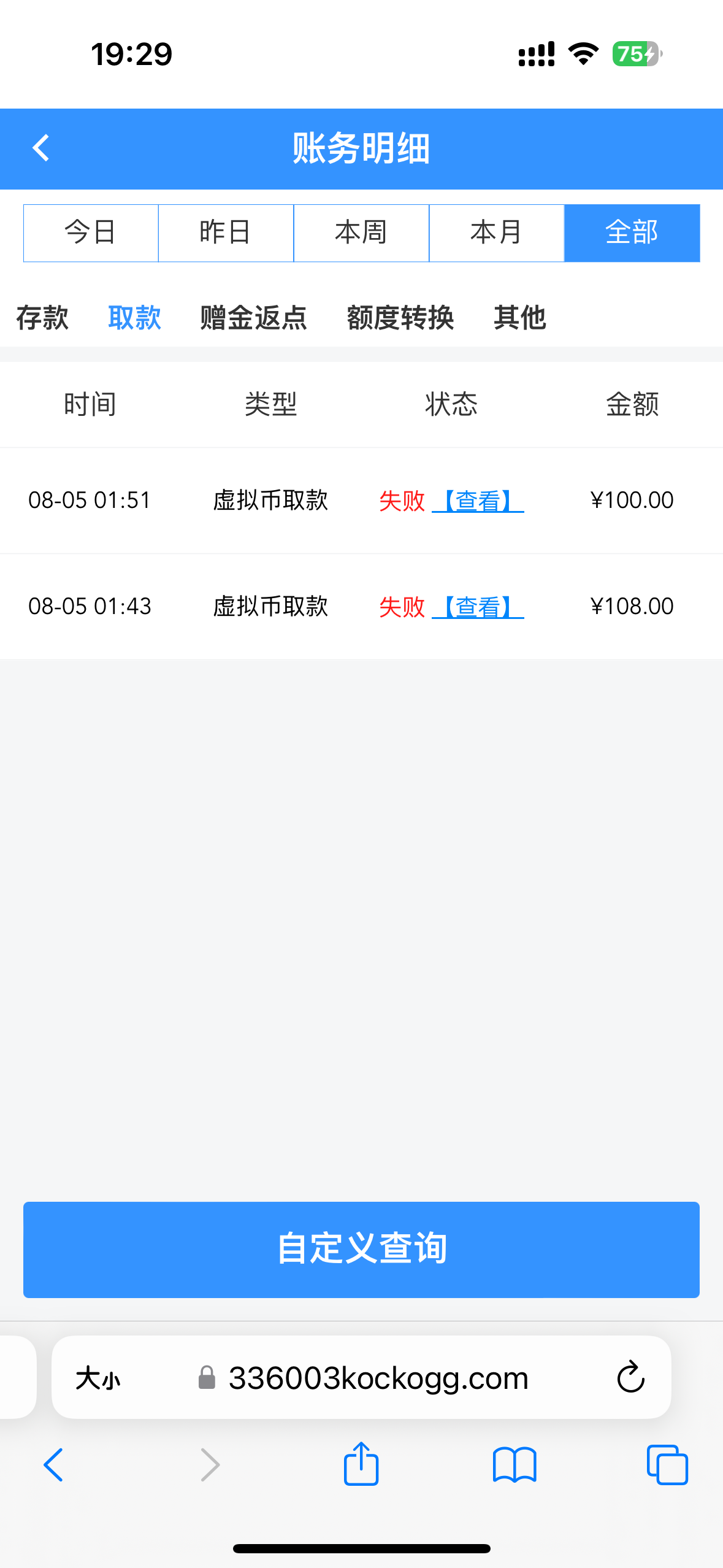
Task: Show all open browser tabs
Action: click(667, 1464)
